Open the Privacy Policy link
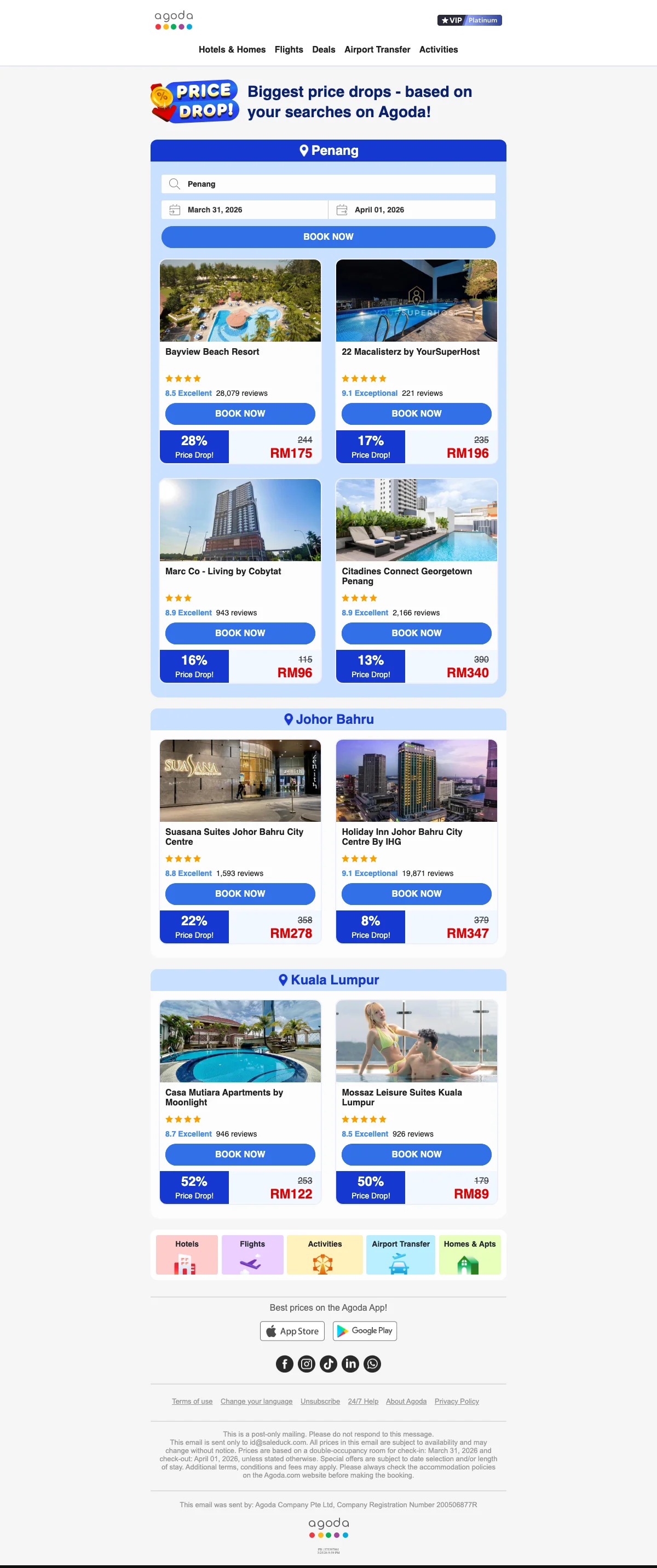Image resolution: width=657 pixels, height=1568 pixels. tap(457, 1402)
